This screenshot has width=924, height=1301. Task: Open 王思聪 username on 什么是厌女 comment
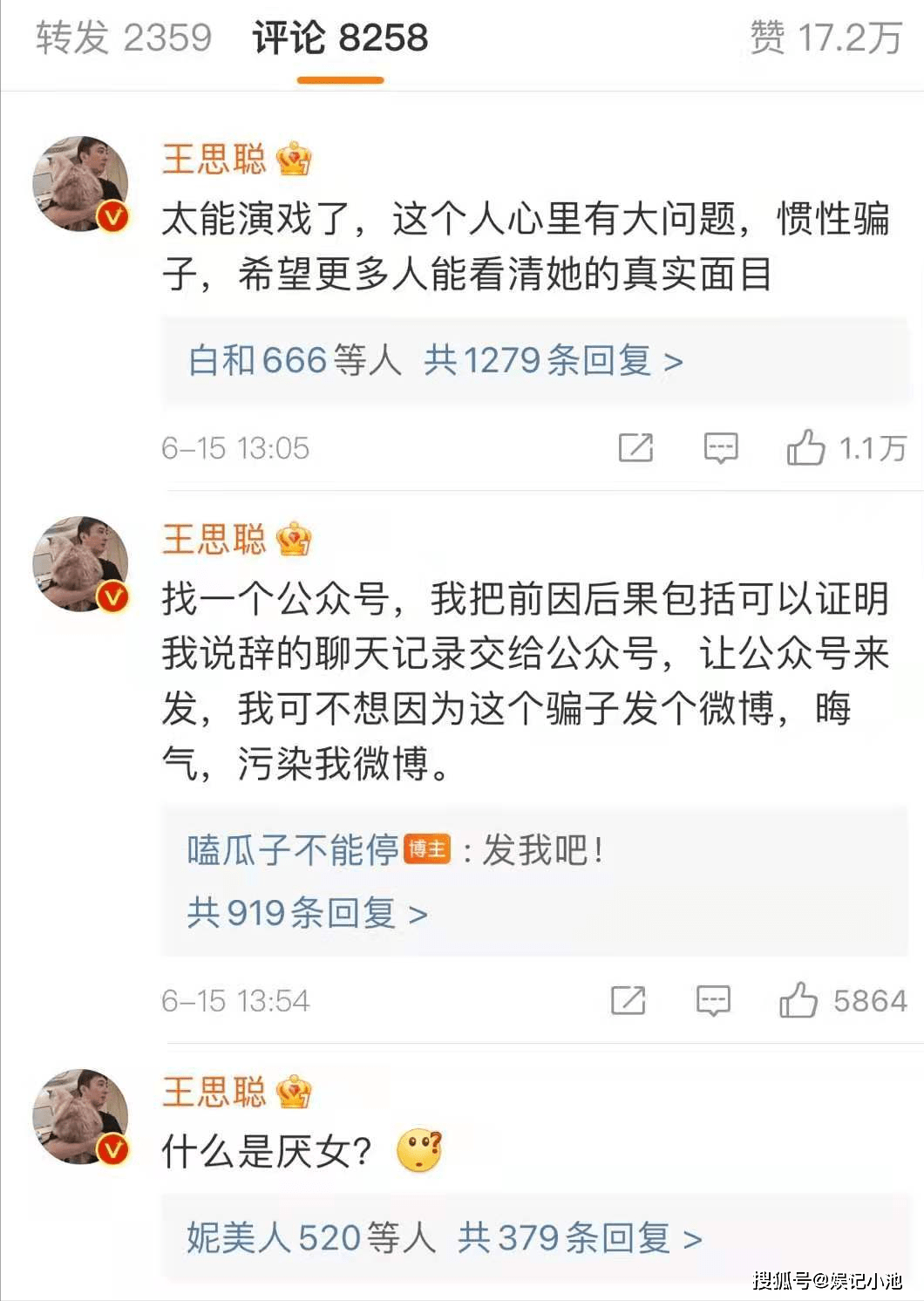coord(214,1092)
